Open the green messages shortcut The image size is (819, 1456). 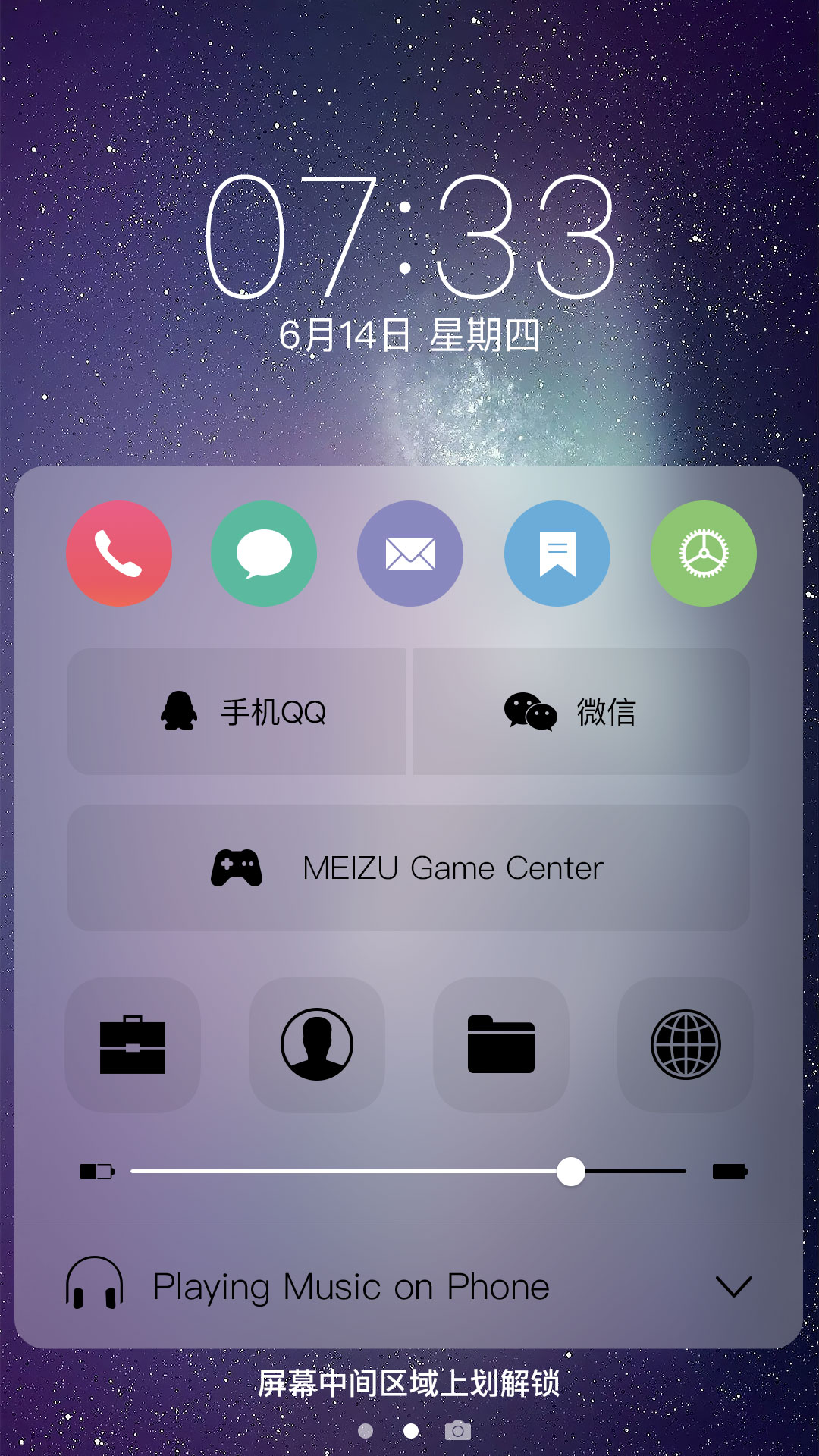pyautogui.click(x=264, y=554)
